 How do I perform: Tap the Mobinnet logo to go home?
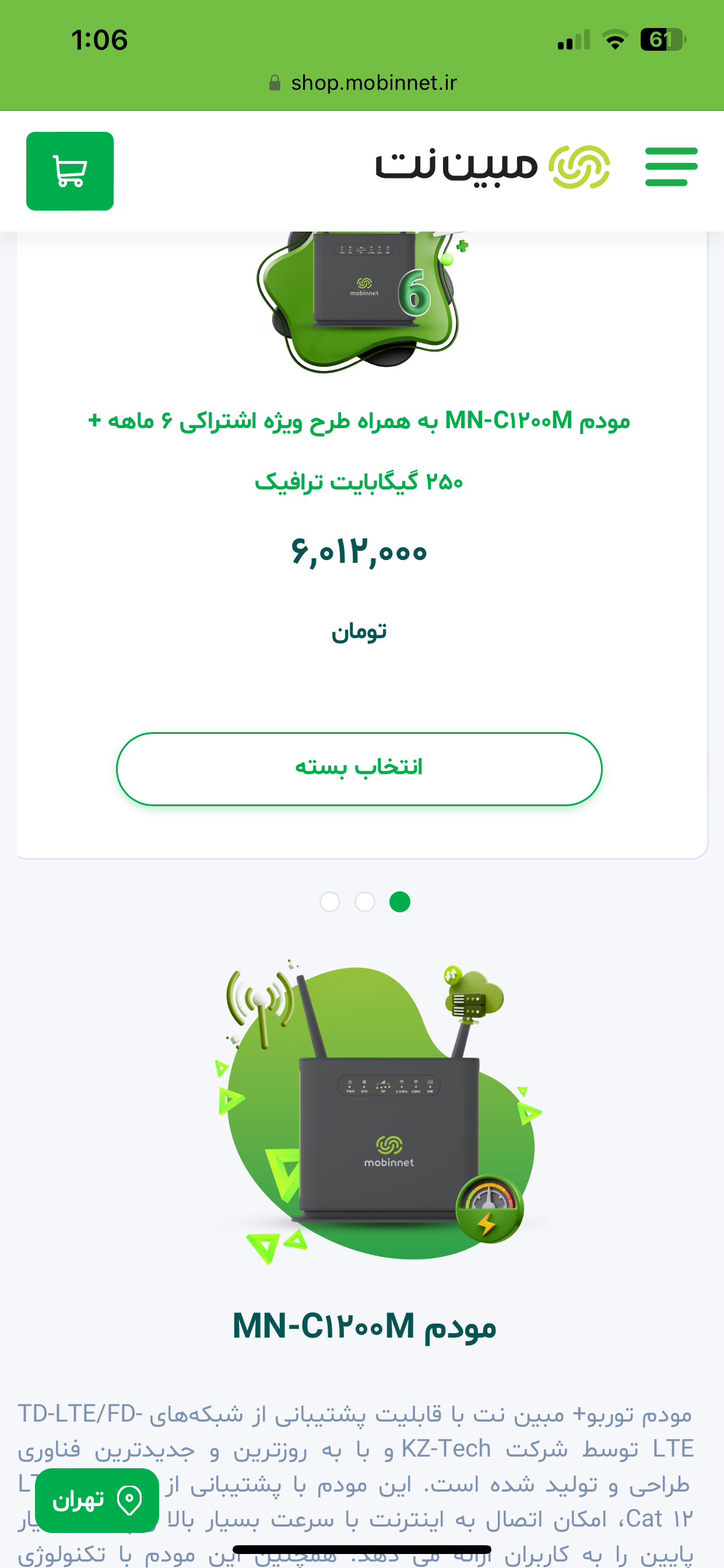(x=493, y=167)
